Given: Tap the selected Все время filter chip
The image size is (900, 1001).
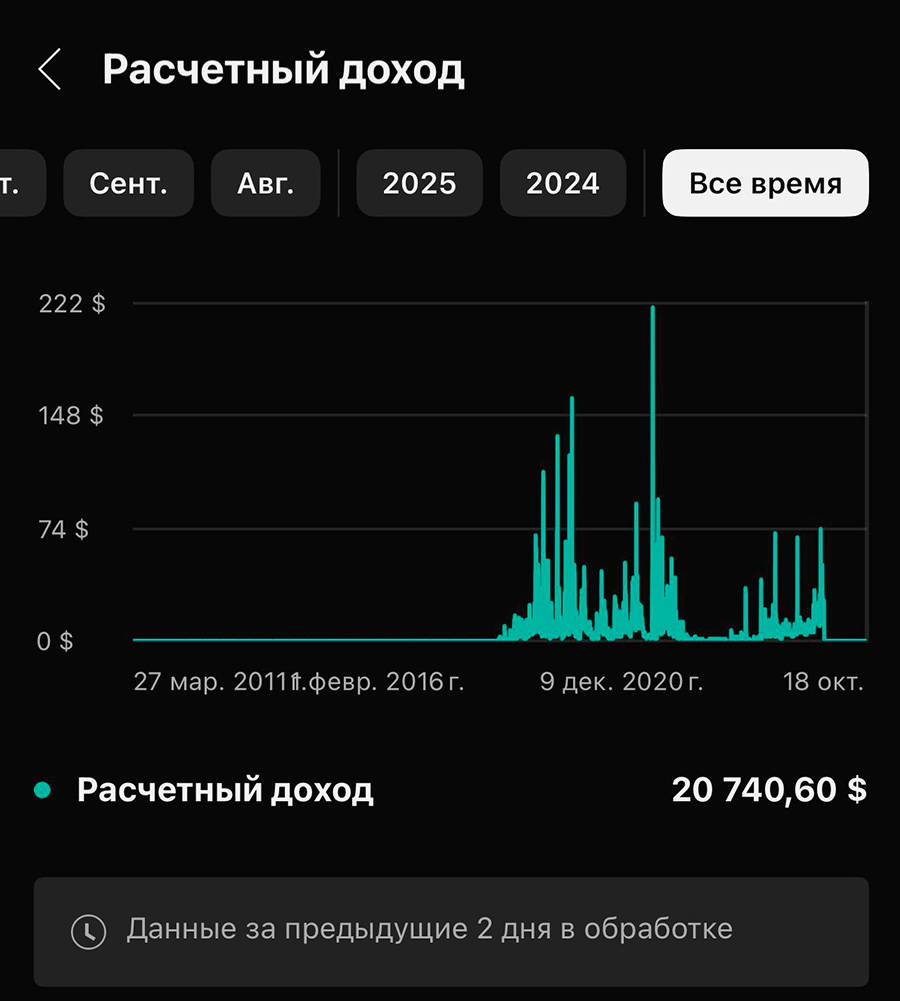Looking at the screenshot, I should click(x=765, y=182).
